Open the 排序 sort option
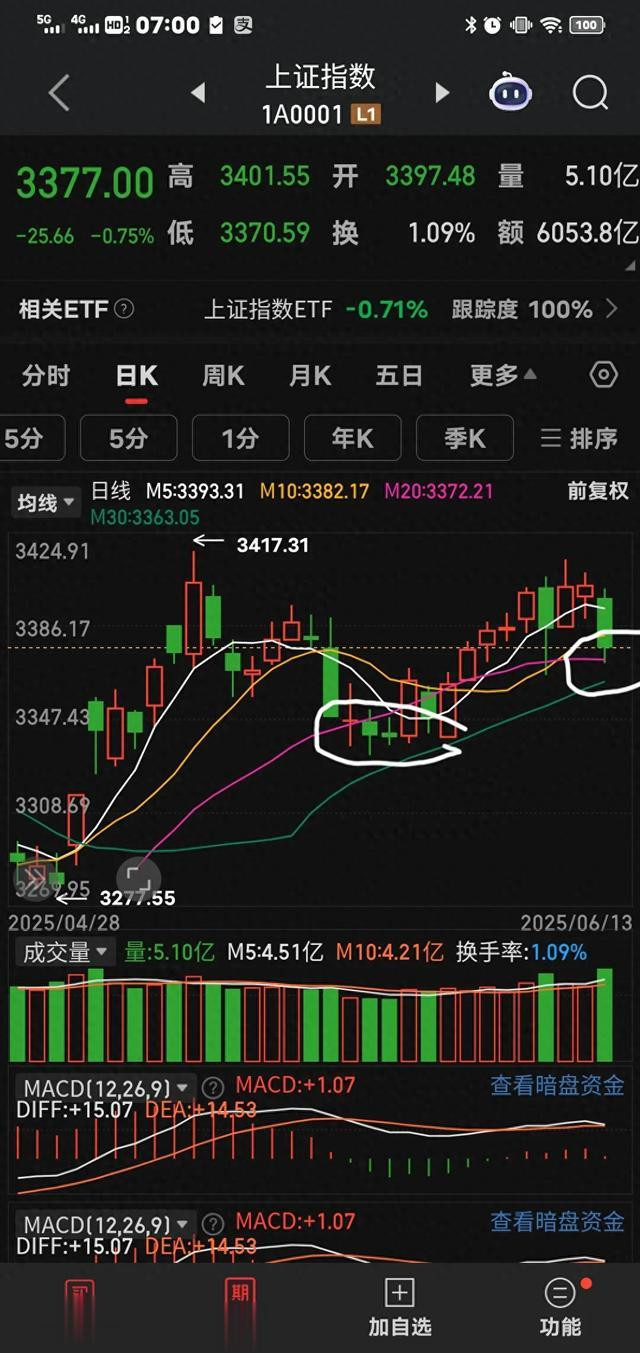Image resolution: width=640 pixels, height=1353 pixels. (580, 438)
